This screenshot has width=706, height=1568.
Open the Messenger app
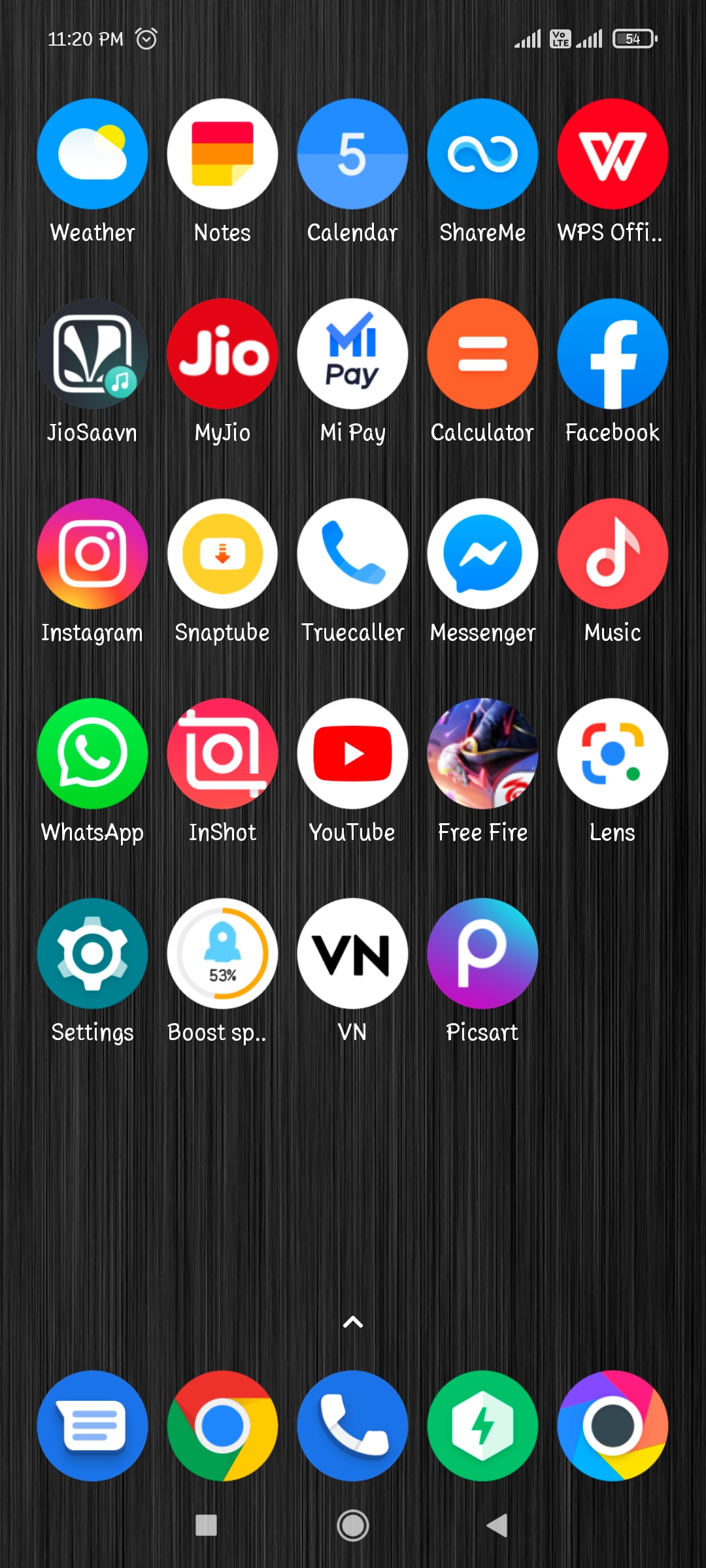click(x=482, y=554)
